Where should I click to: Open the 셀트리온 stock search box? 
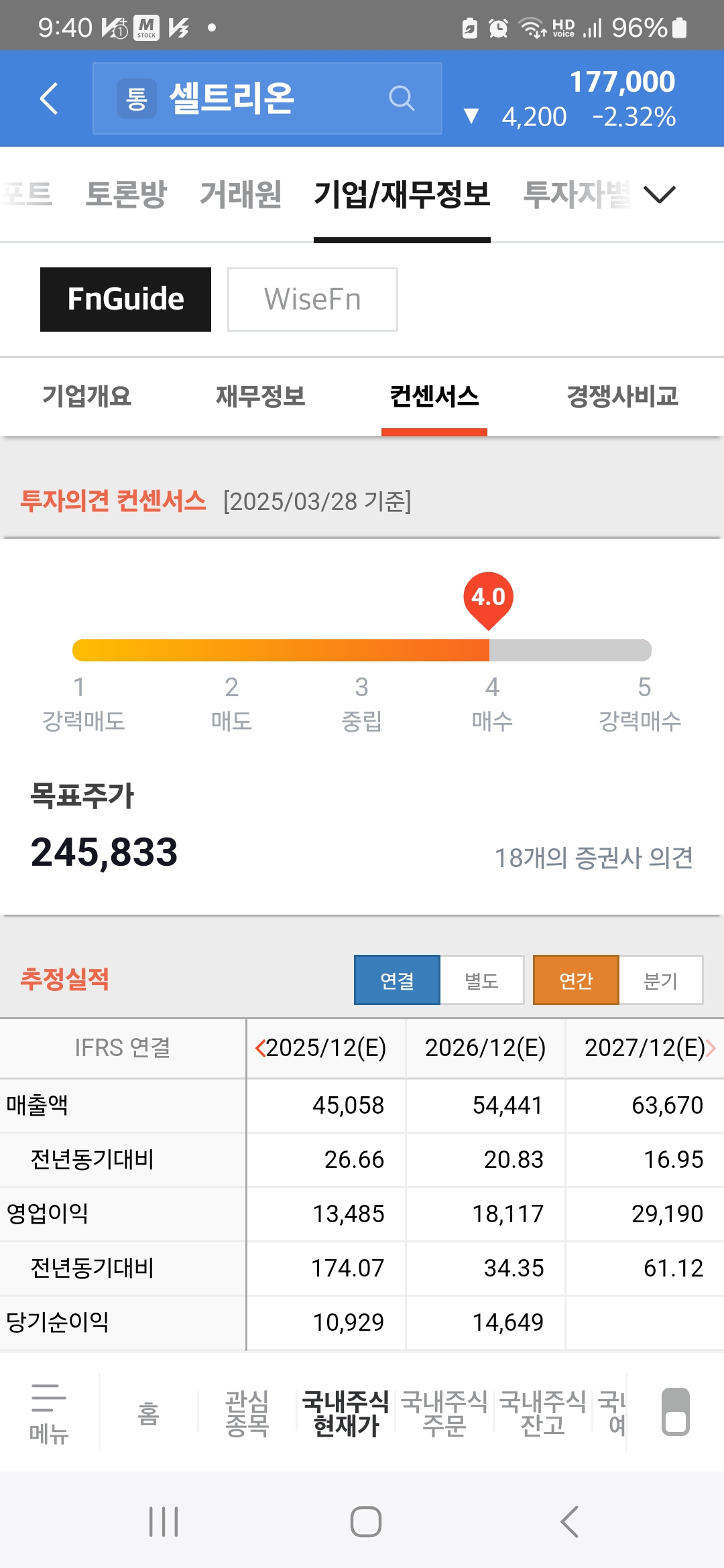point(267,99)
